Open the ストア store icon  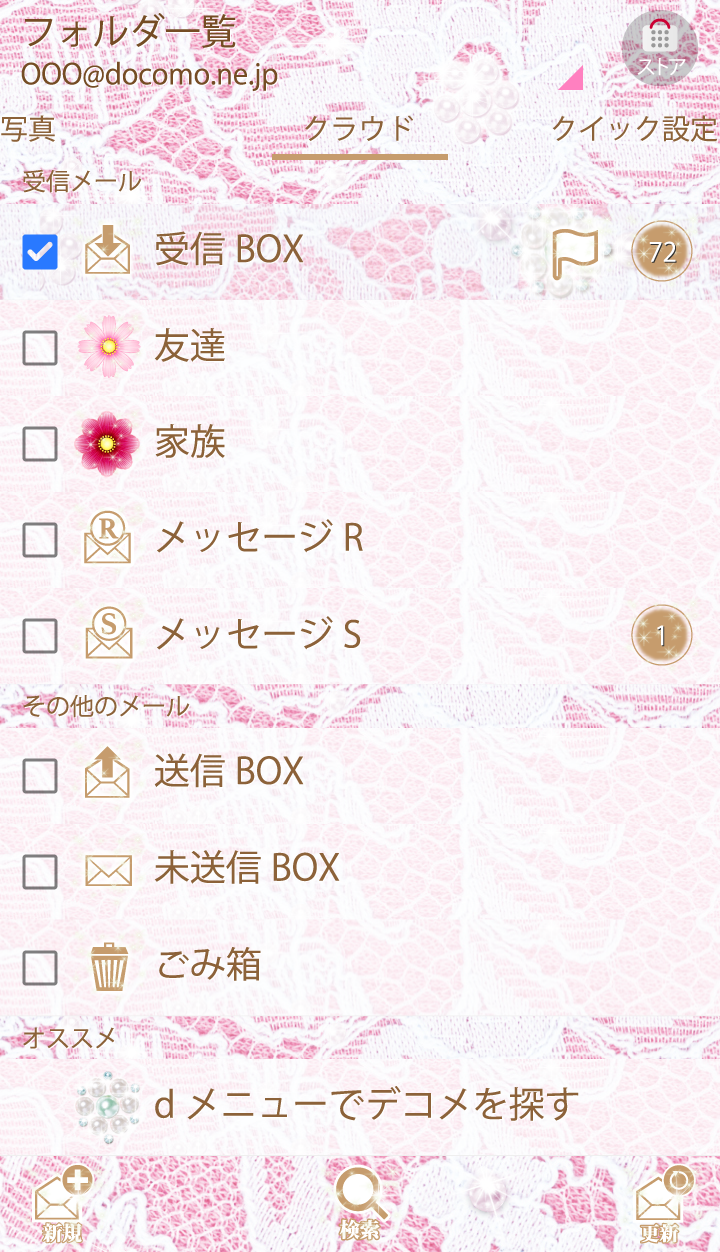pyautogui.click(x=659, y=47)
